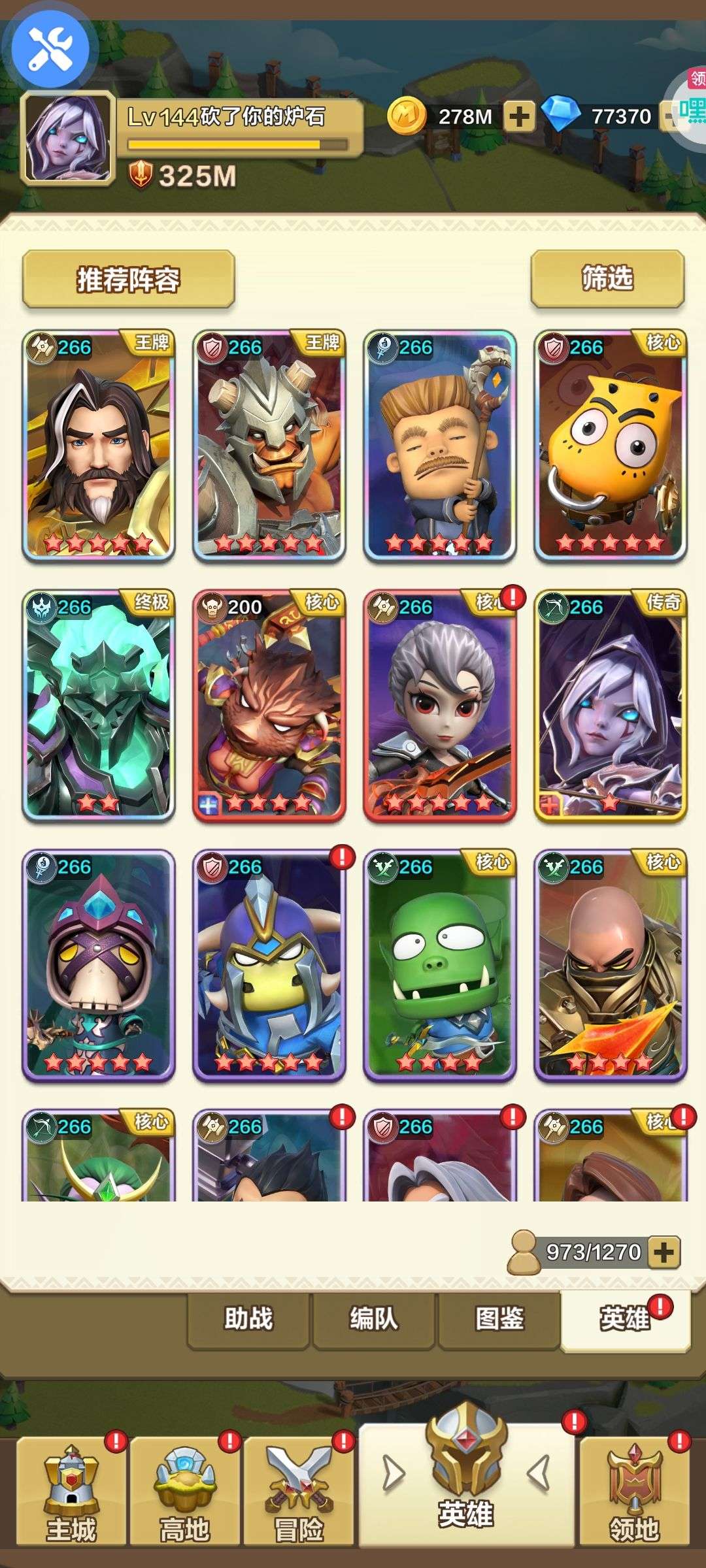This screenshot has height=1568, width=706.
Task: Select the yellow bug-eyed hero card
Action: (611, 445)
